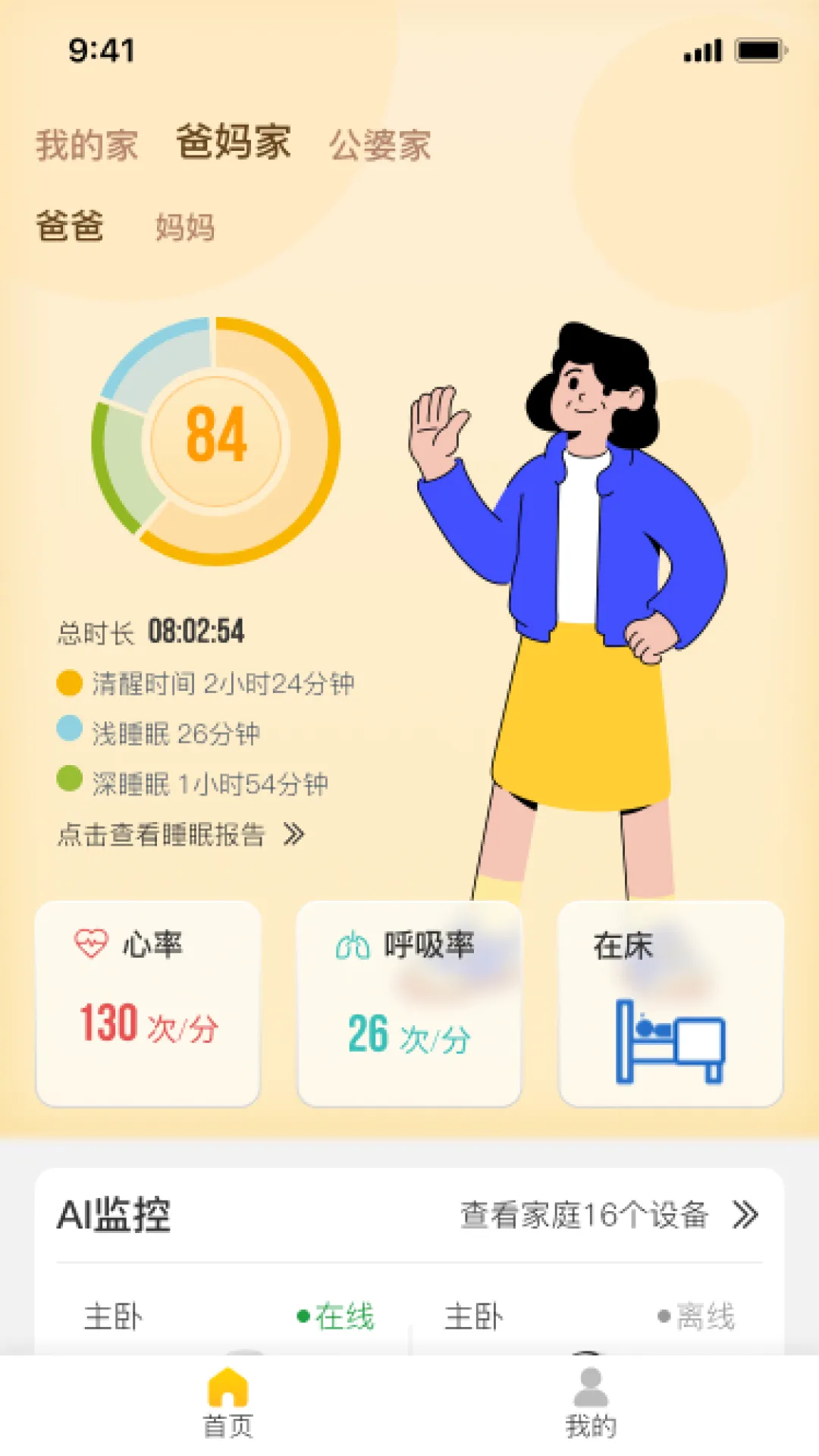This screenshot has width=819, height=1456.
Task: Switch to the 公婆家 tab
Action: pyautogui.click(x=381, y=144)
